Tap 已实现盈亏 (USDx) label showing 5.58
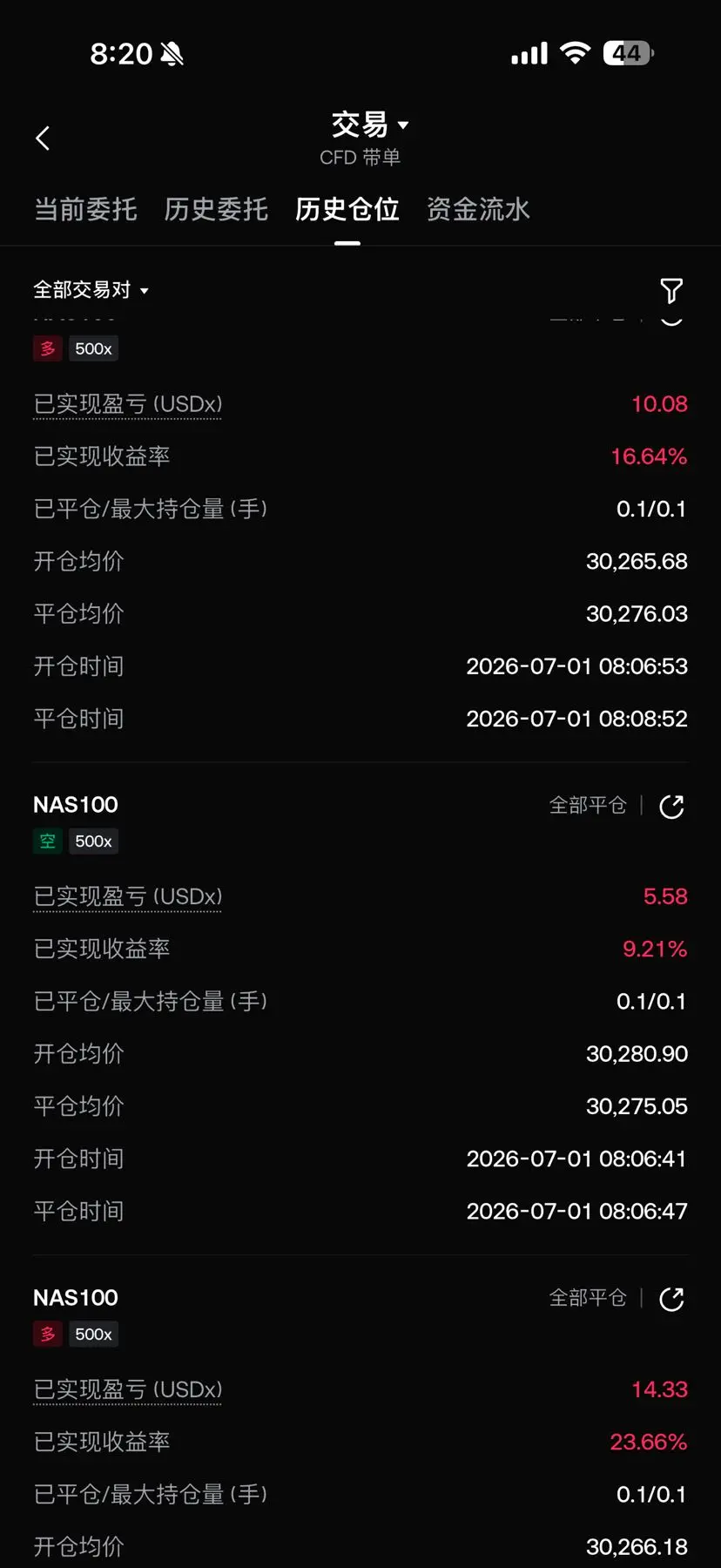Viewport: 721px width, 1568px height. coord(128,896)
